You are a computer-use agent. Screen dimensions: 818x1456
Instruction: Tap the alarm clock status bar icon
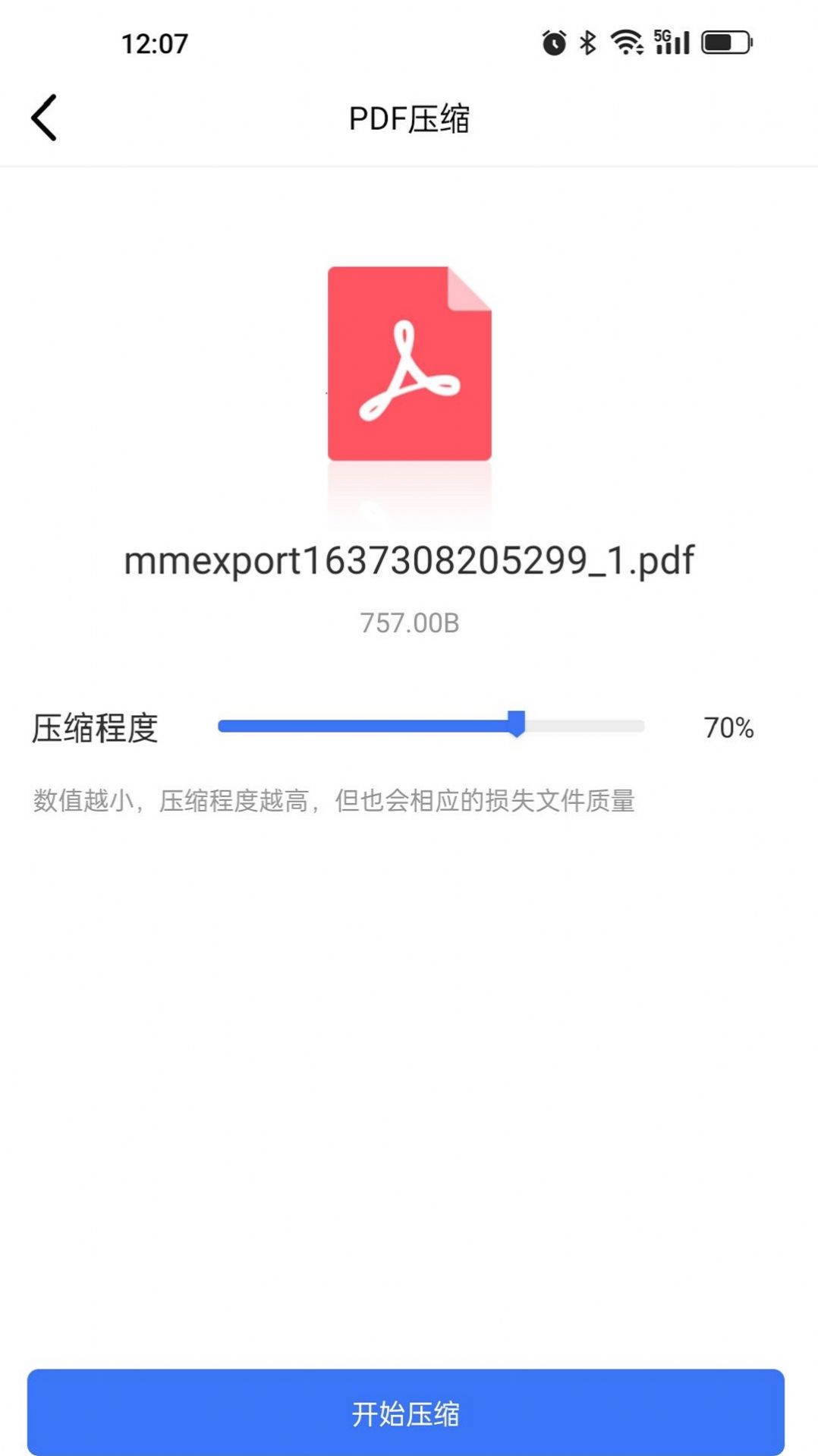[553, 43]
